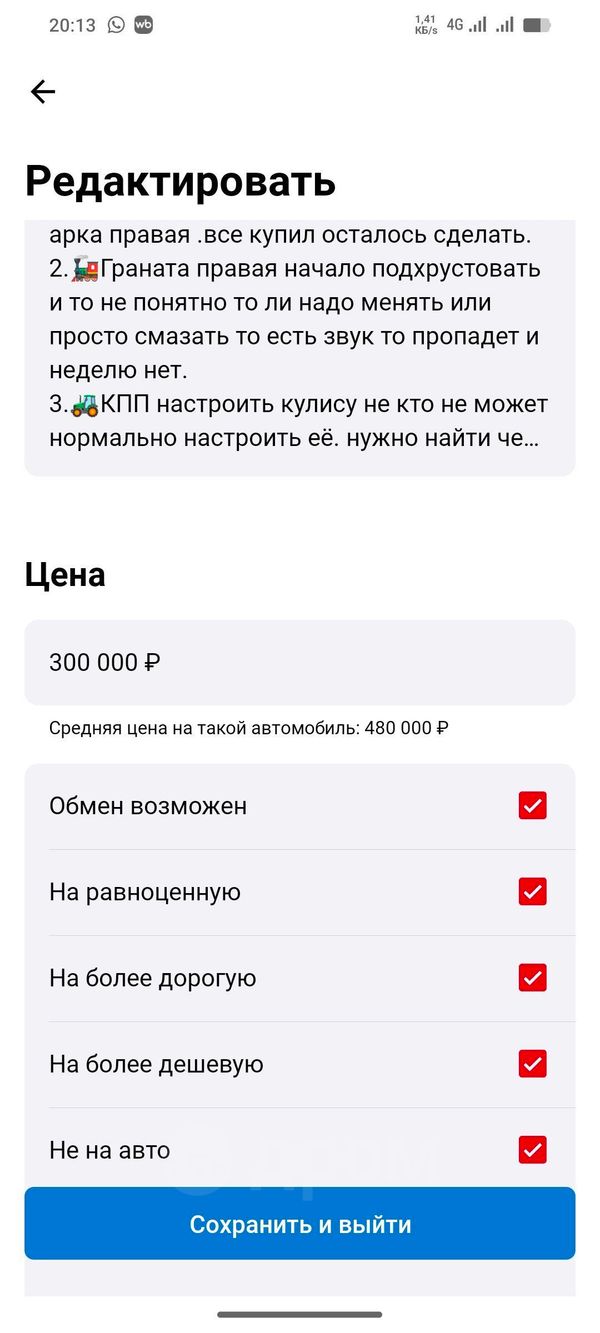This screenshot has width=600, height=1333.
Task: Uncheck the Не на авто checkbox
Action: tap(532, 1150)
